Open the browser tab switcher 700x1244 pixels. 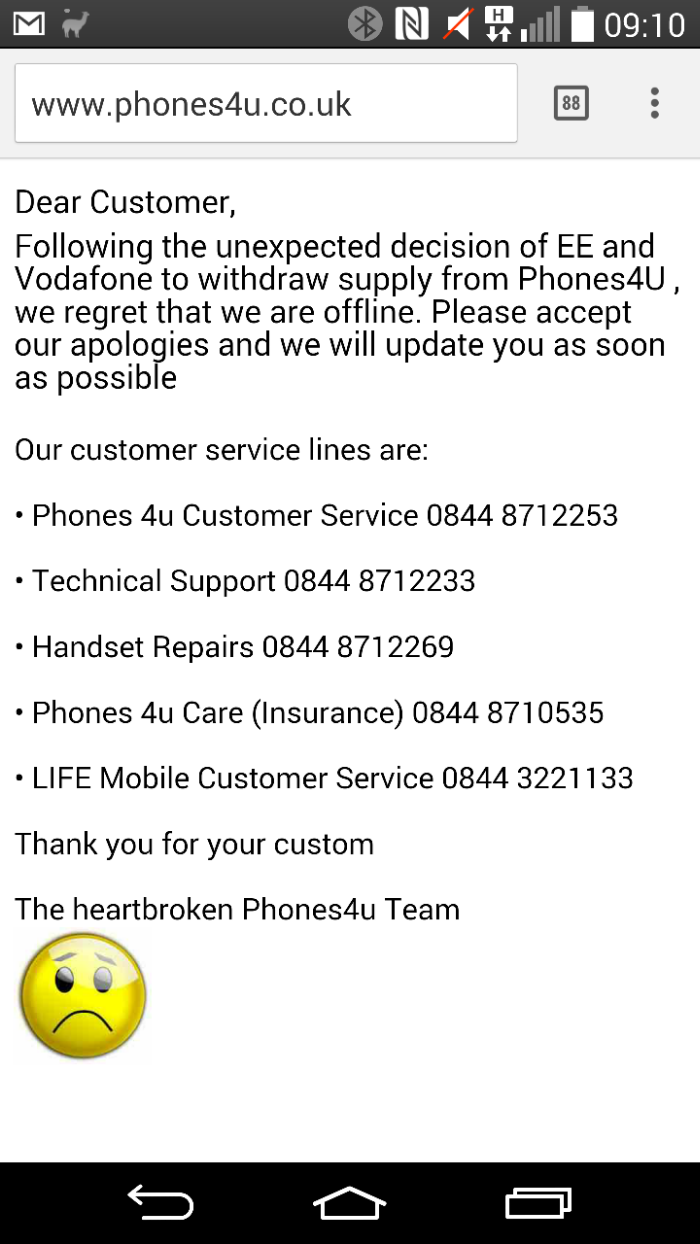(571, 103)
